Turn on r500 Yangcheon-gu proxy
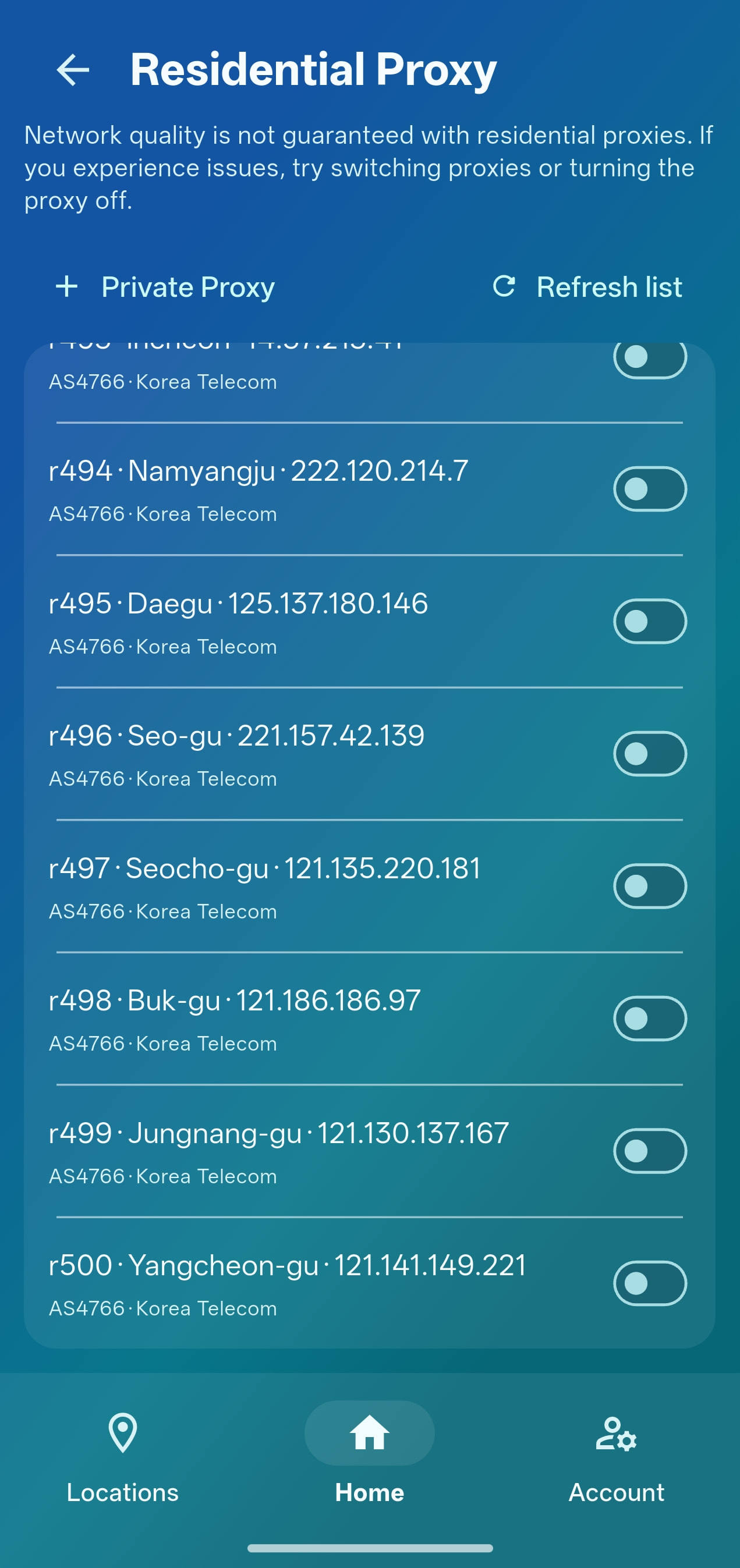Viewport: 740px width, 1568px height. tap(650, 1283)
